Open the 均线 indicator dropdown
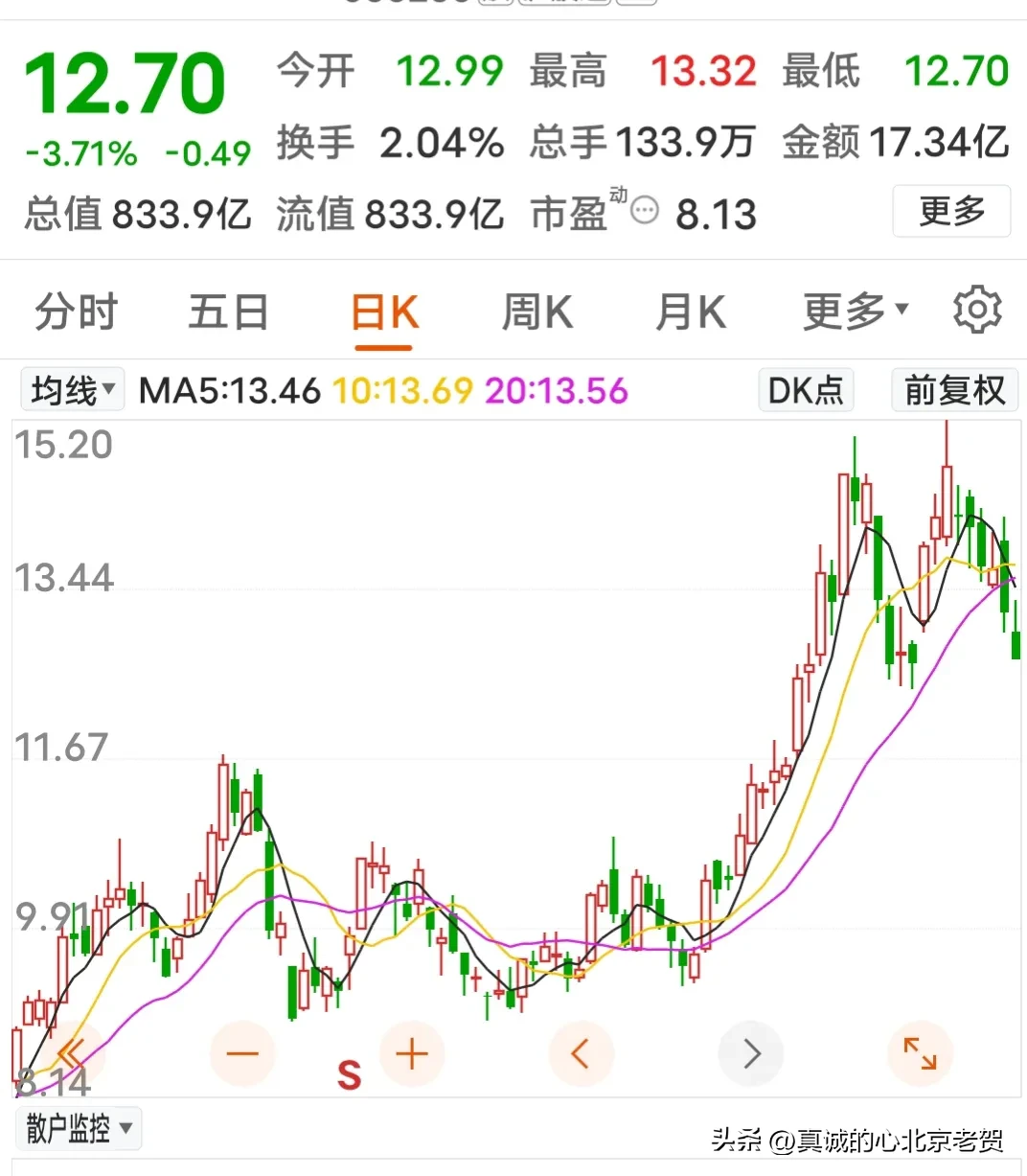 (73, 390)
